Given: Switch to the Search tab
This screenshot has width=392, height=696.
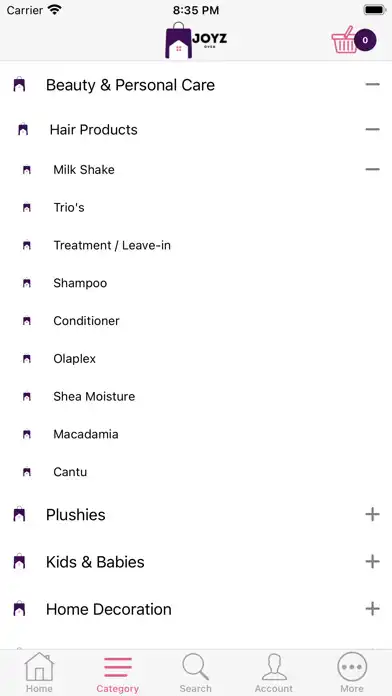Looking at the screenshot, I should tap(195, 672).
